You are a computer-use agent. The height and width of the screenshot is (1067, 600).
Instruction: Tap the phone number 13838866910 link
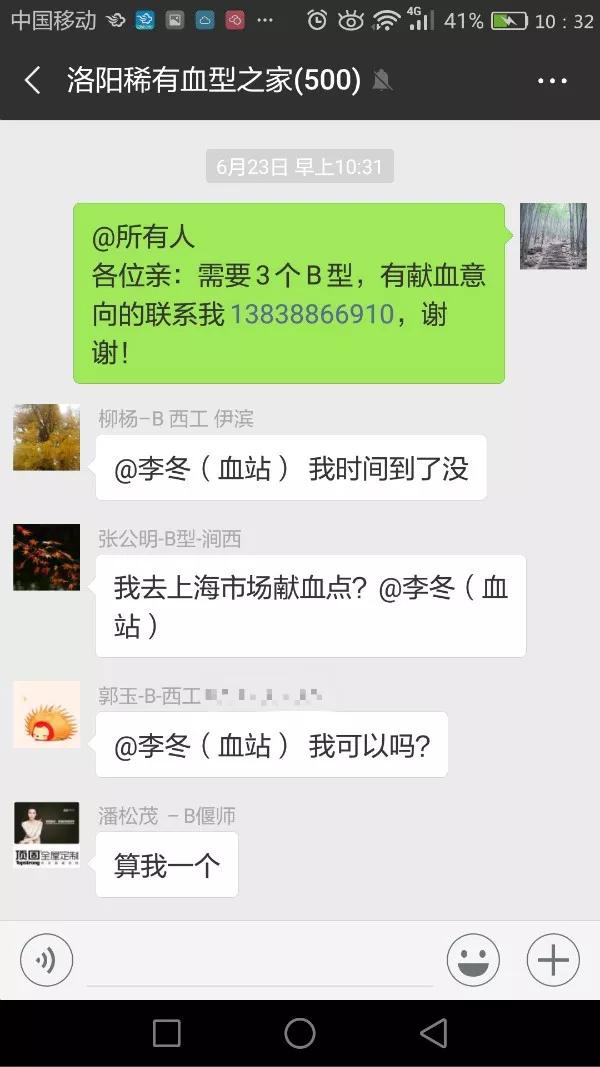coord(312,314)
